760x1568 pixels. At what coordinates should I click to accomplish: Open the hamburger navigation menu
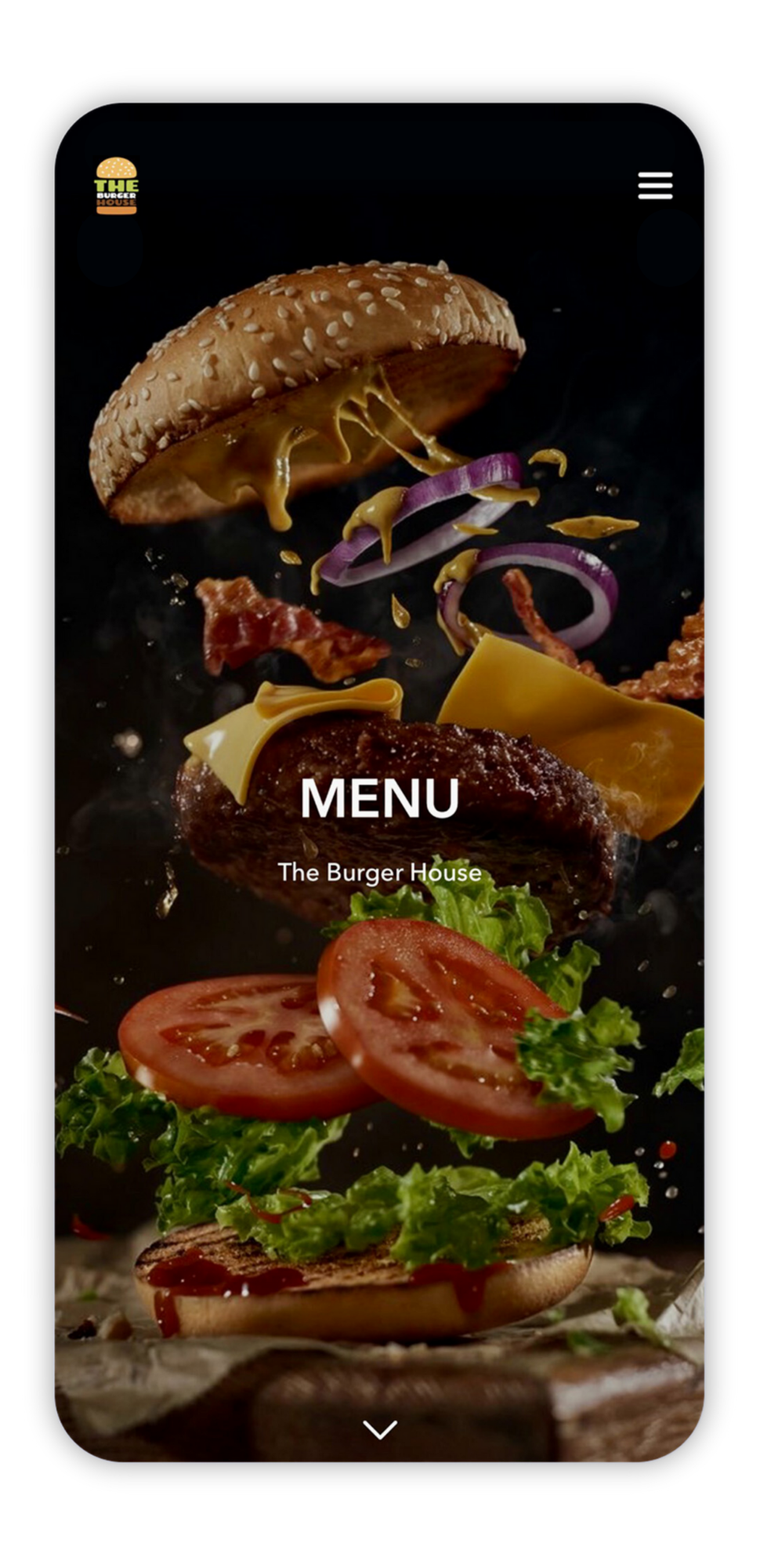coord(655,186)
